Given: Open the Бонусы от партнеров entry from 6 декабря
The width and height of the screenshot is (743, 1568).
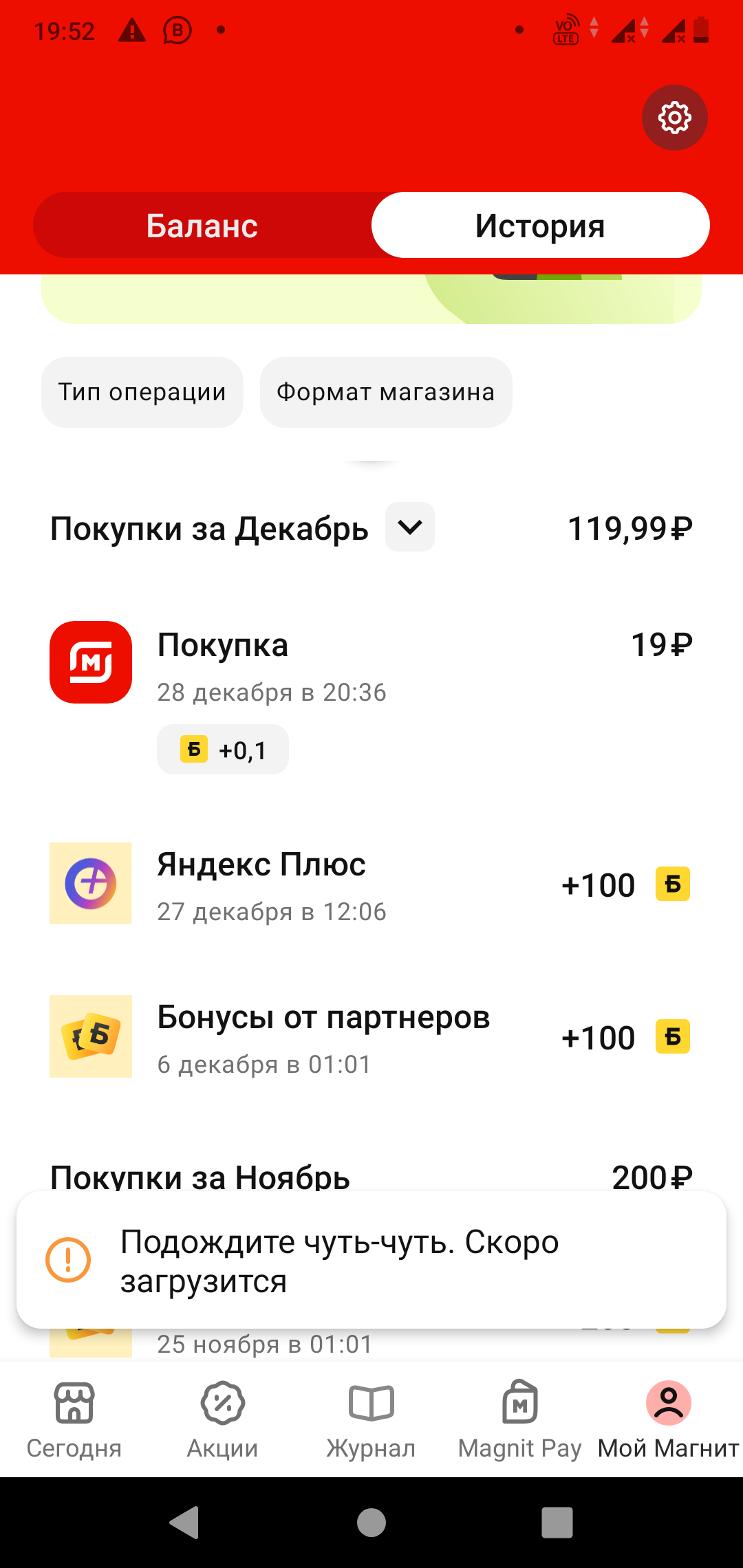Looking at the screenshot, I should [x=371, y=1036].
